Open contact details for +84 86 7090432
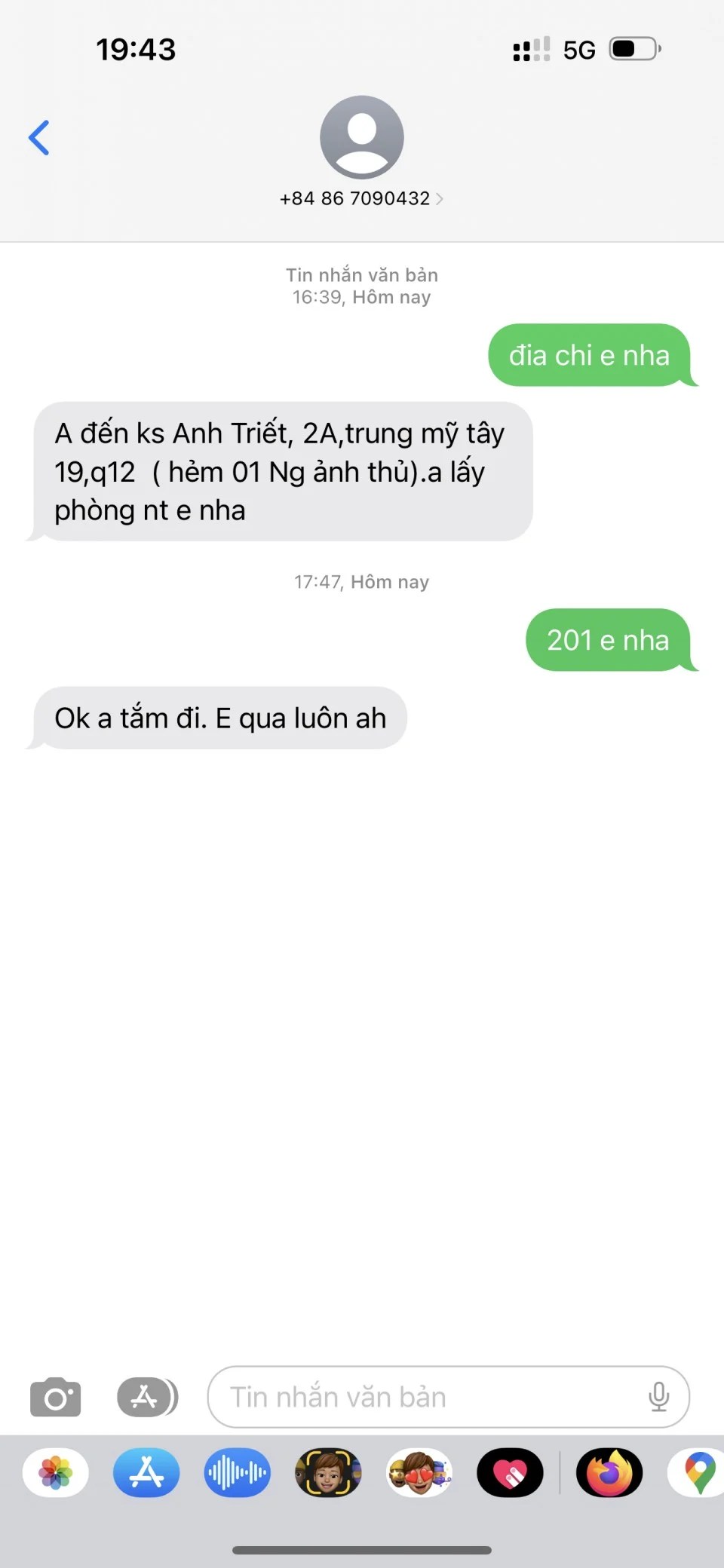The width and height of the screenshot is (724, 1568). coord(362,198)
